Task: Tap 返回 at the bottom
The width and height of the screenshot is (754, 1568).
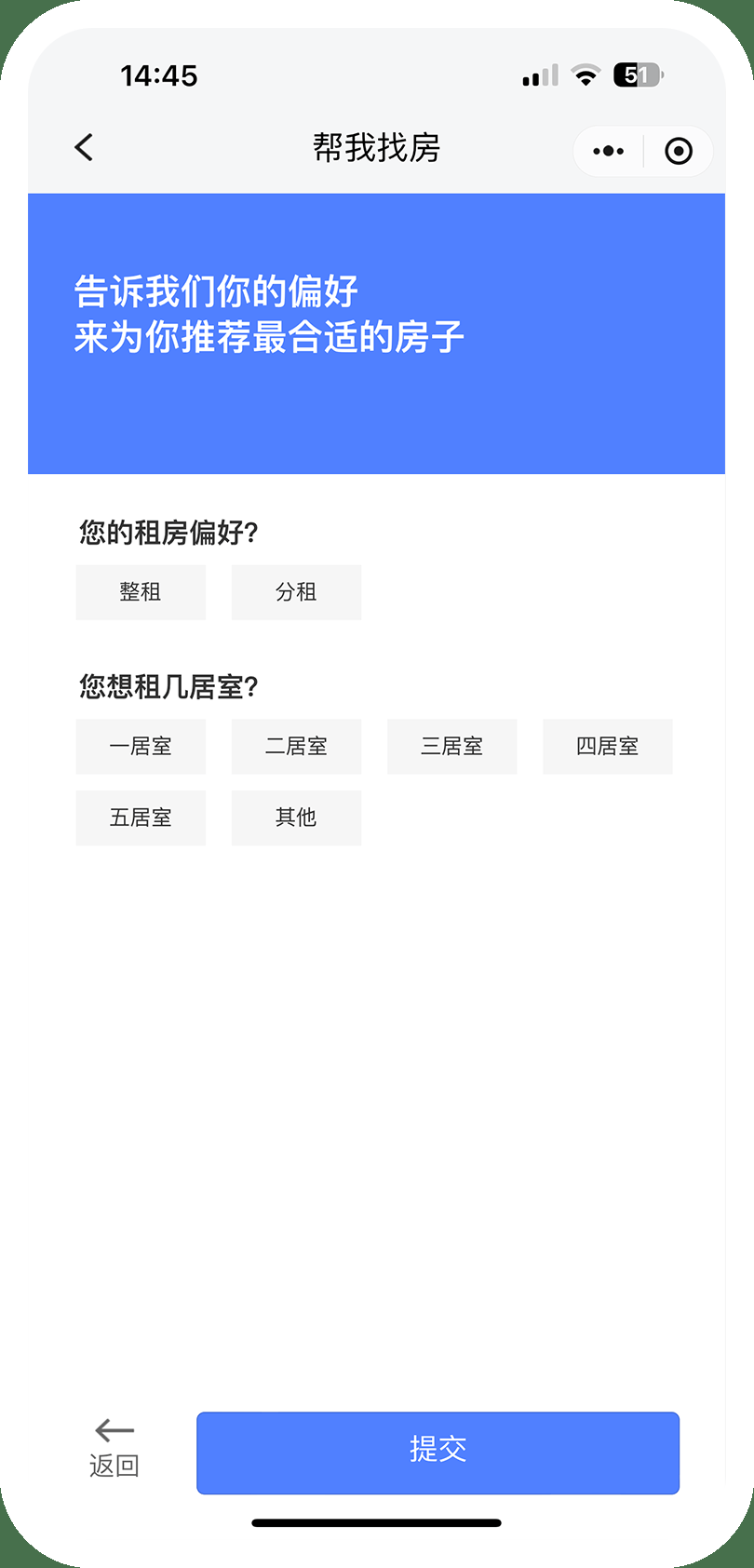Action: [x=114, y=1448]
